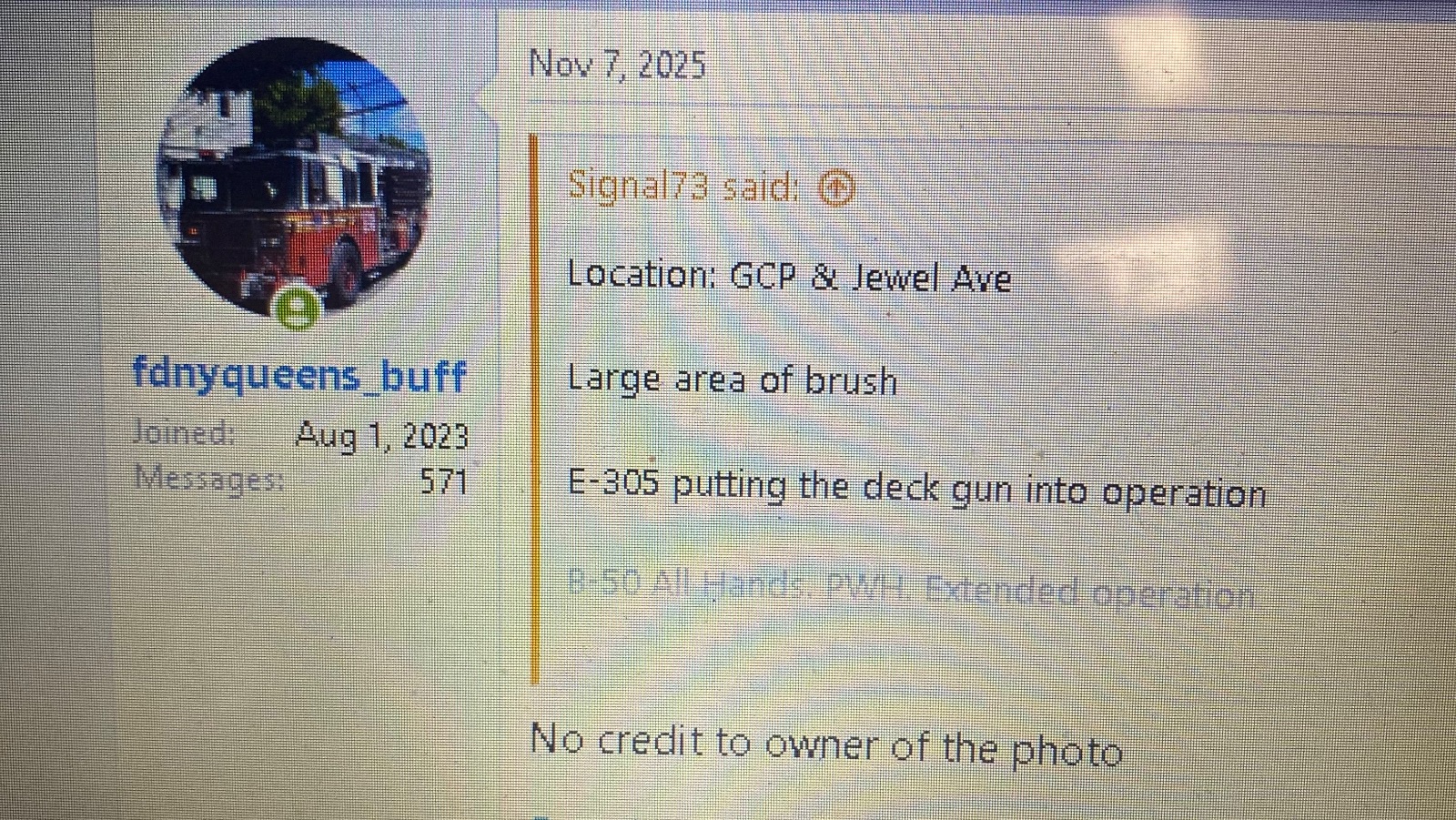Screen dimensions: 1456x820
Task: Jump to Signal73's original quoted post
Action: (836, 187)
